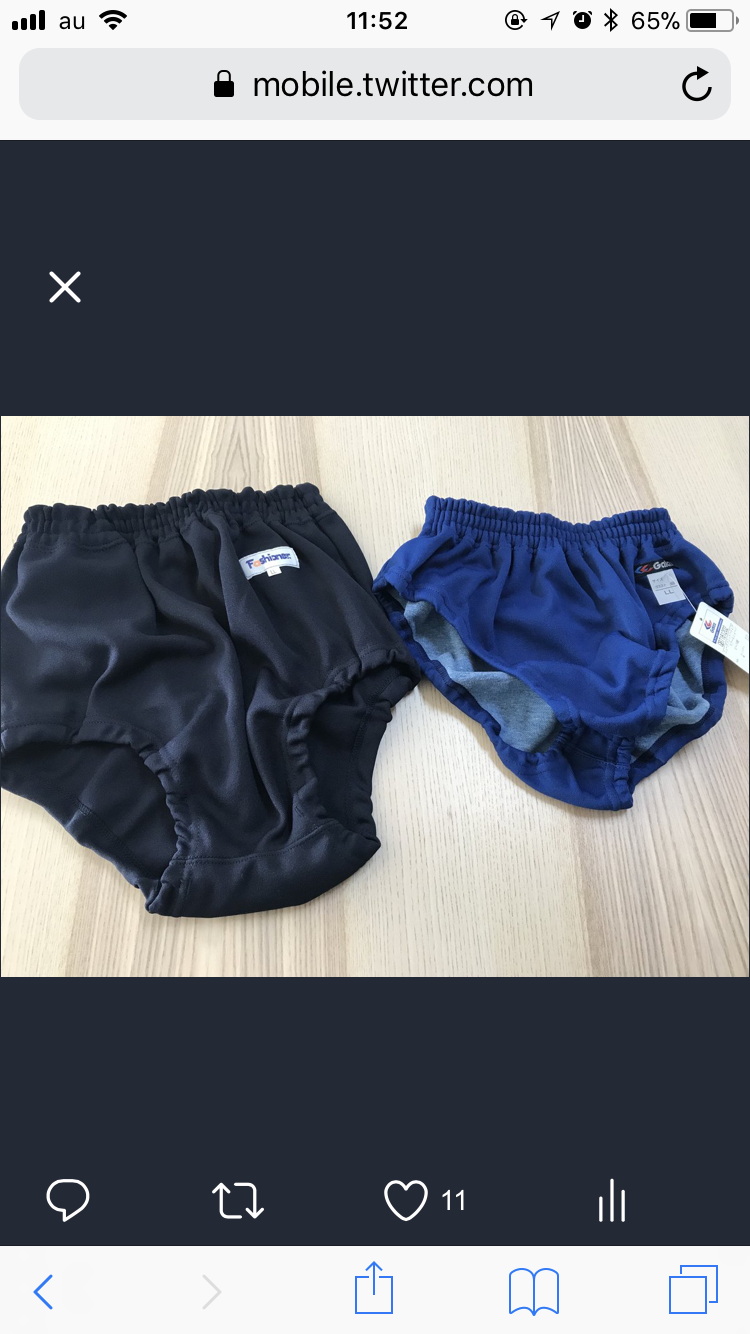Viewport: 750px width, 1334px height.
Task: Show all open Safari tabs
Action: (x=693, y=1290)
